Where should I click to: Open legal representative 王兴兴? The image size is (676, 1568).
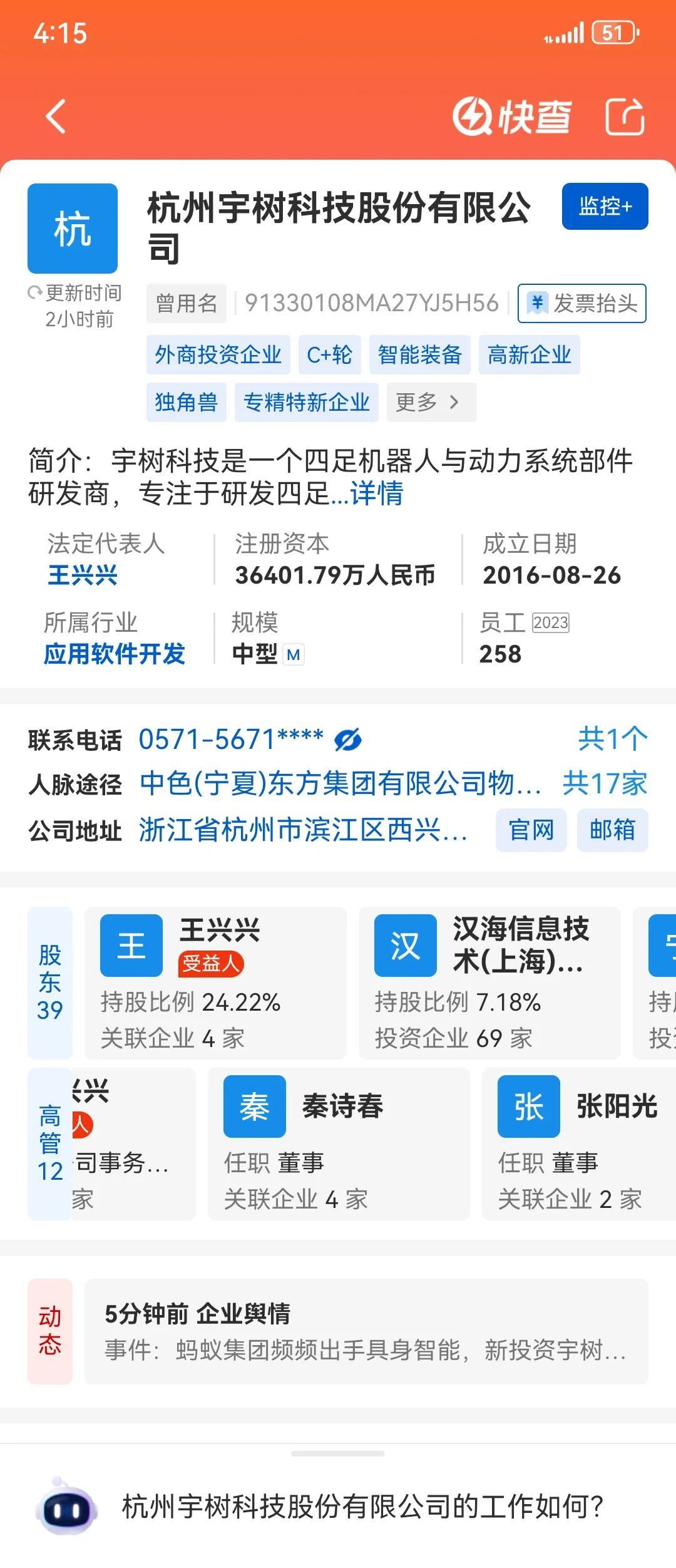pos(83,575)
